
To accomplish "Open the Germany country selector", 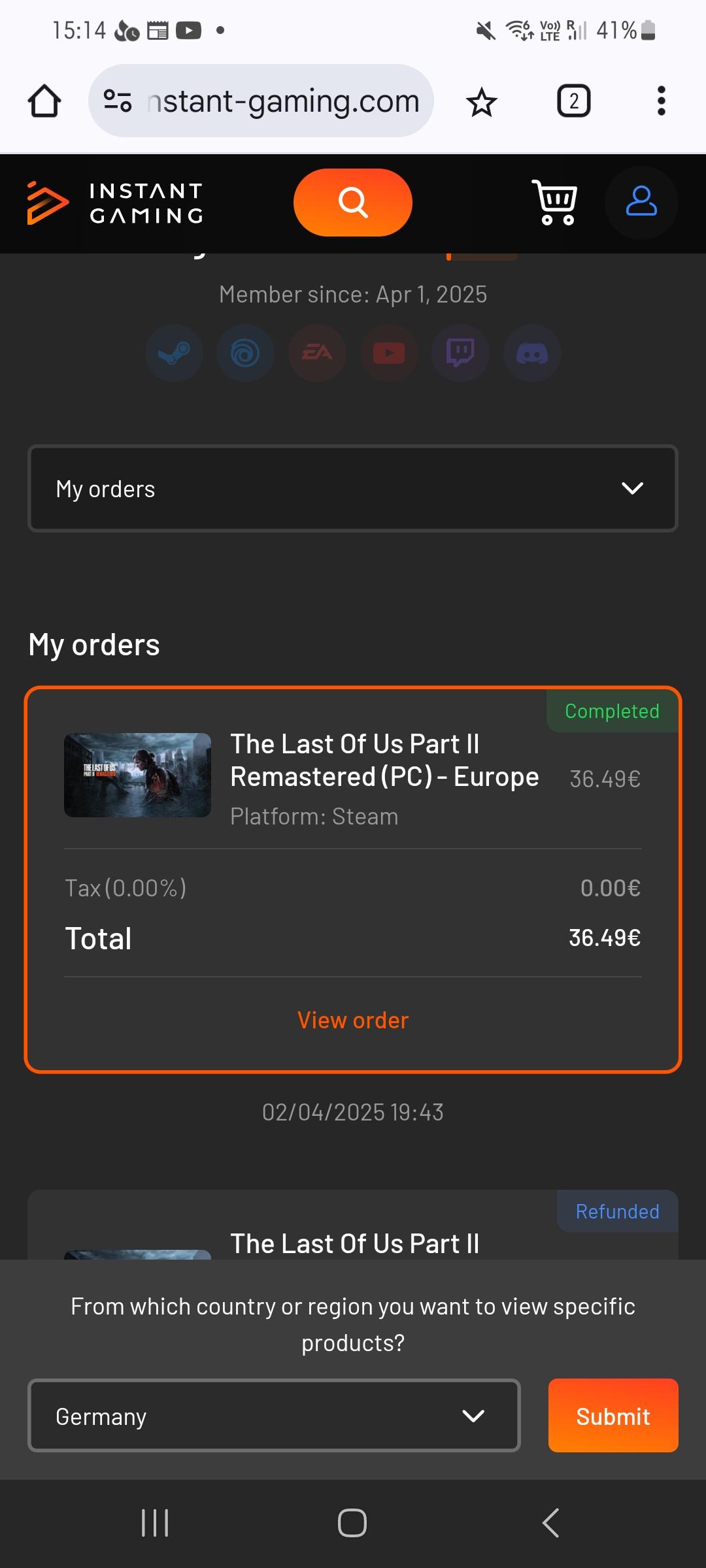I will click(274, 1416).
